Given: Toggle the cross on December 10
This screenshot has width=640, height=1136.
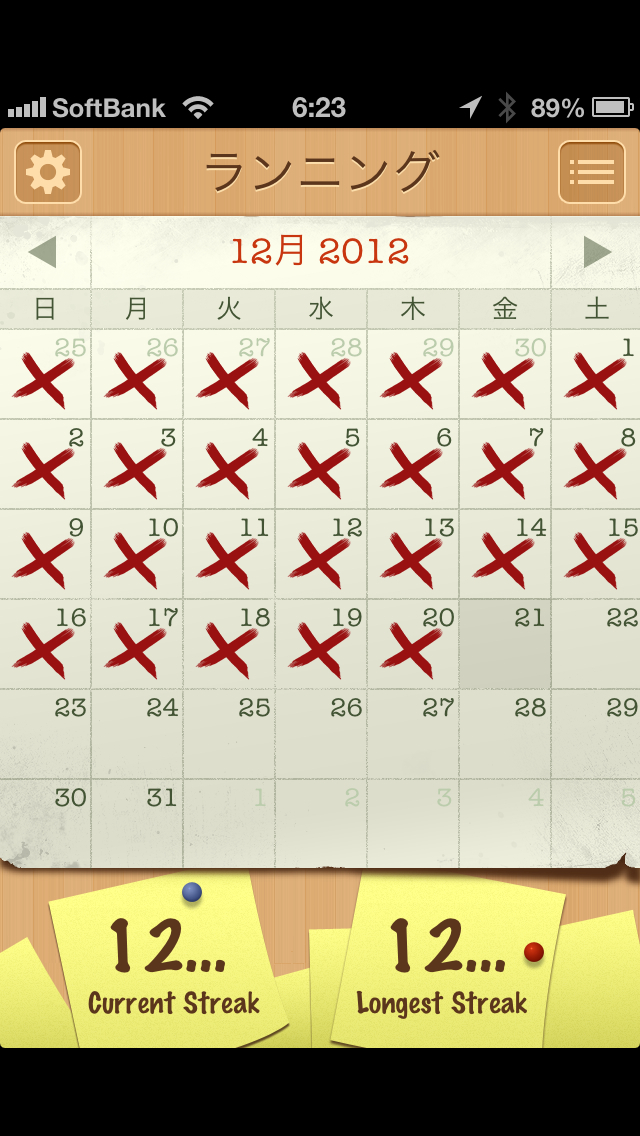Looking at the screenshot, I should (137, 555).
